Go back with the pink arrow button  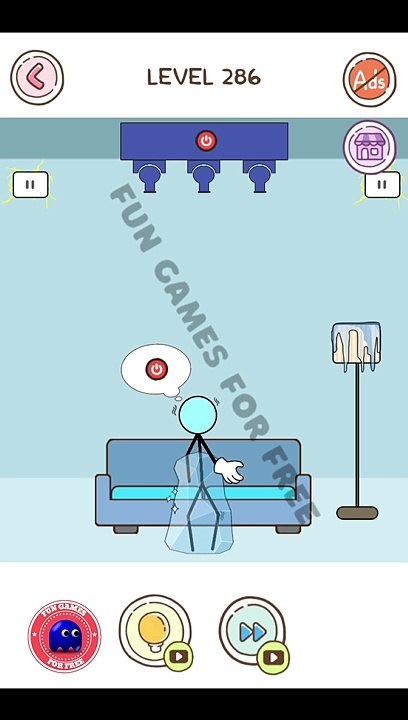coord(37,78)
